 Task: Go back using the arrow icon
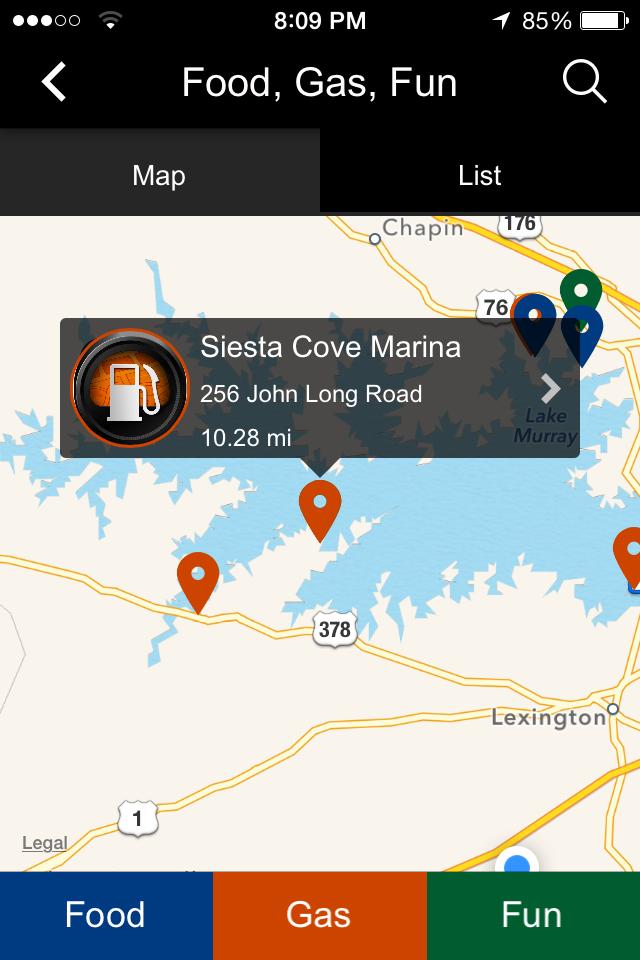point(54,82)
